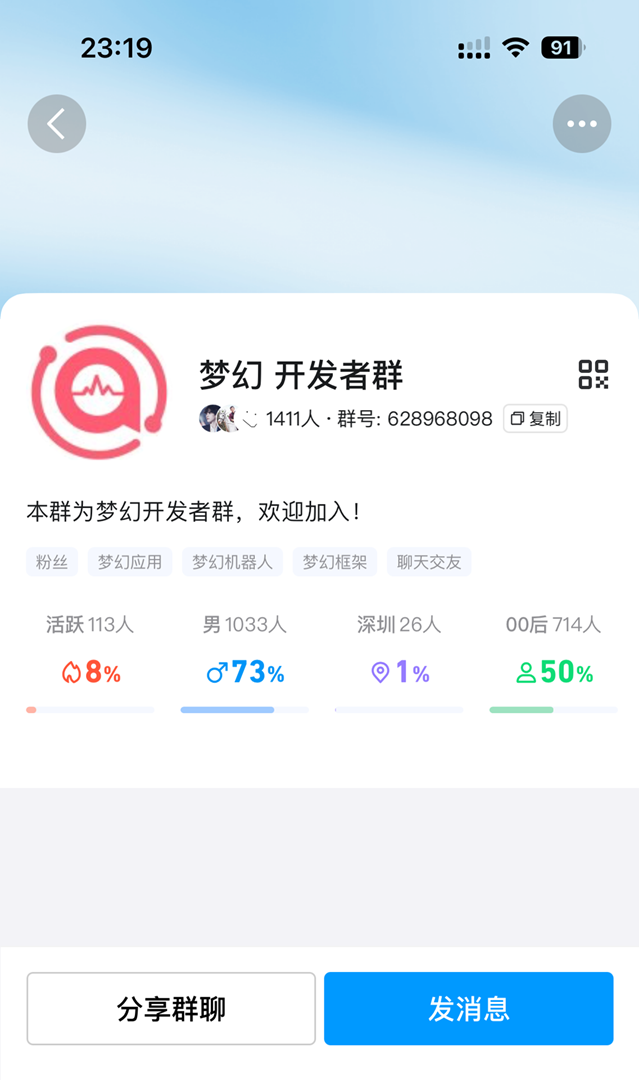This screenshot has height=1080, width=639.
Task: Share the group via 分享群聊
Action: coord(171,1008)
